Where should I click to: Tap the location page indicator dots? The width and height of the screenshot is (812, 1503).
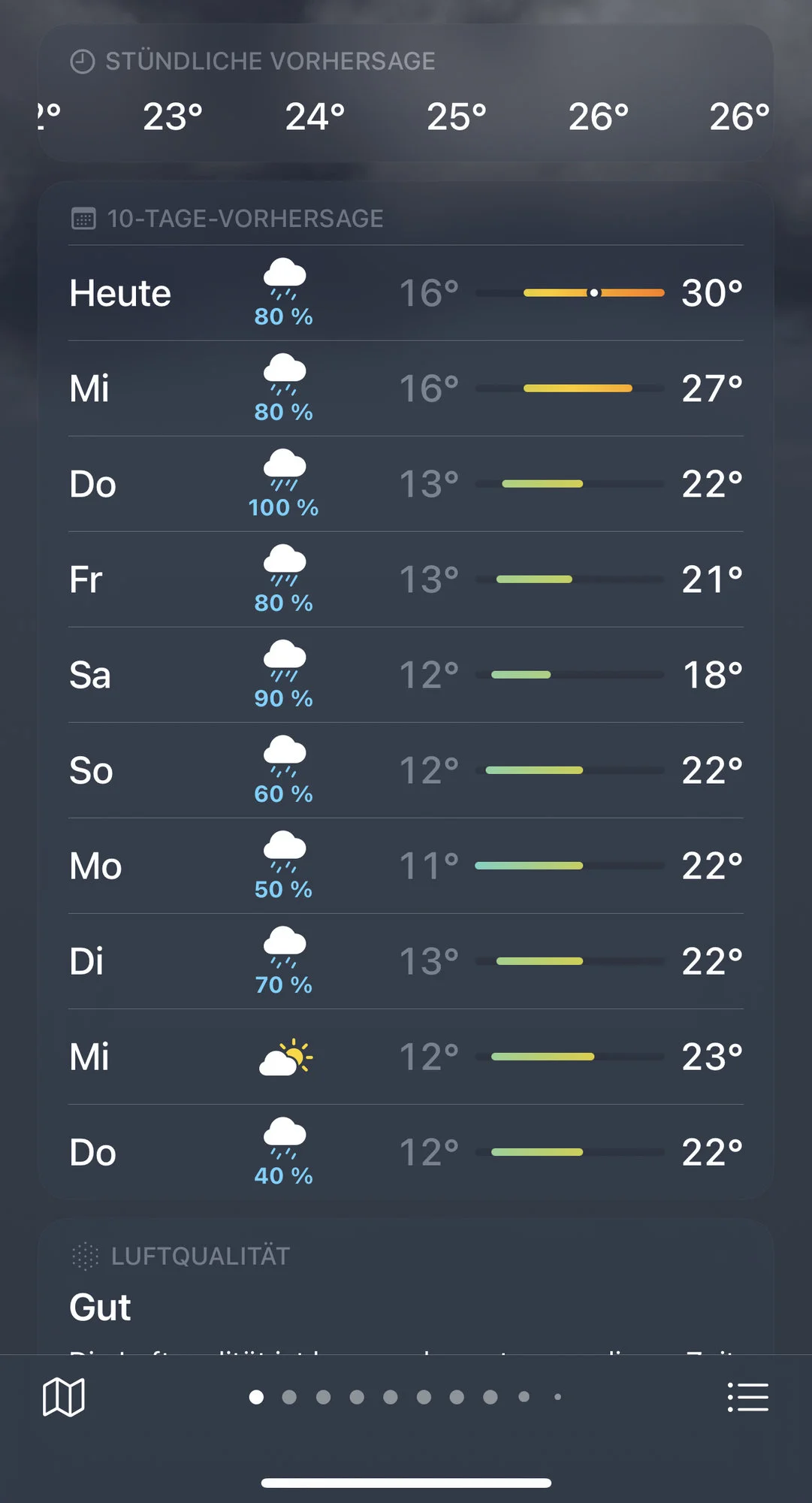[406, 1397]
